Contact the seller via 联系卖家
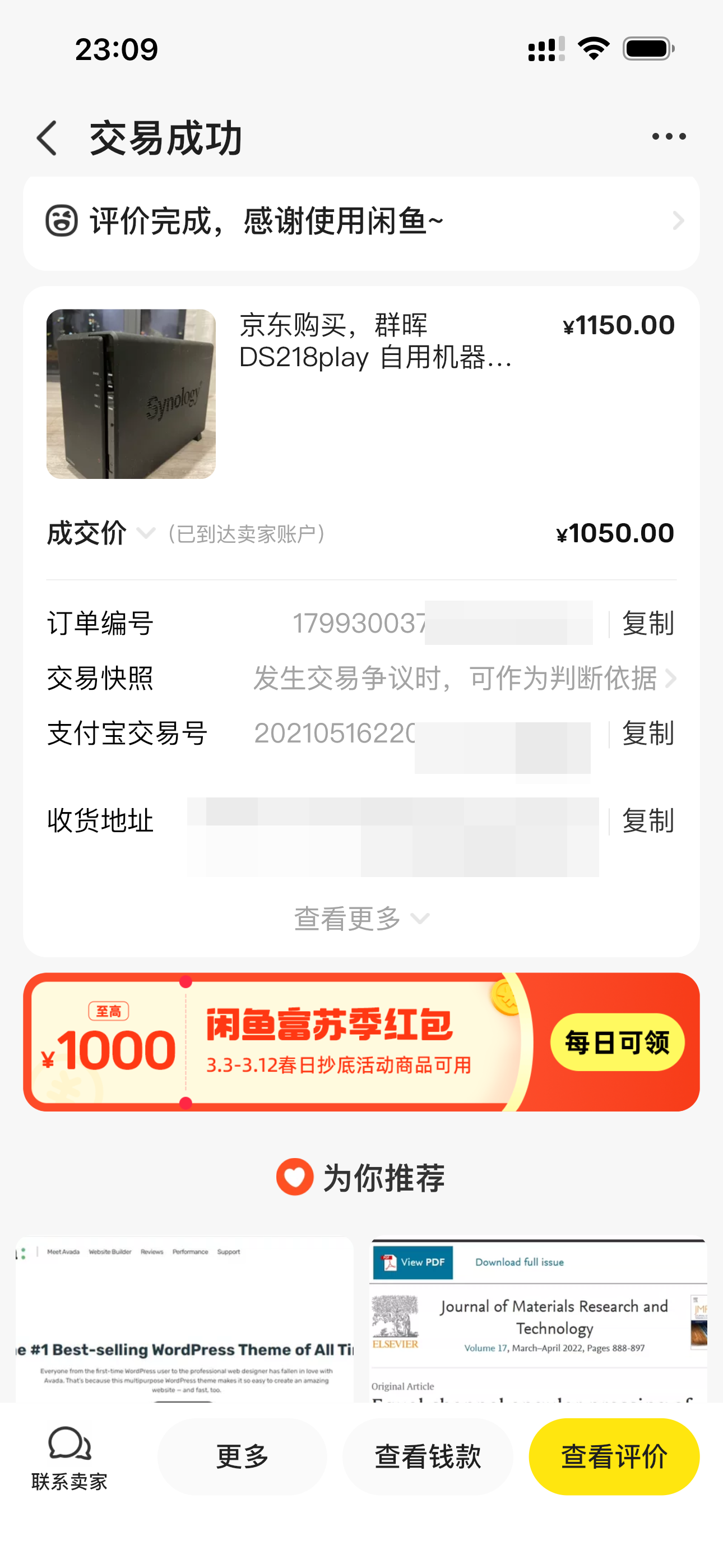The height and width of the screenshot is (1568, 723). point(69,1457)
